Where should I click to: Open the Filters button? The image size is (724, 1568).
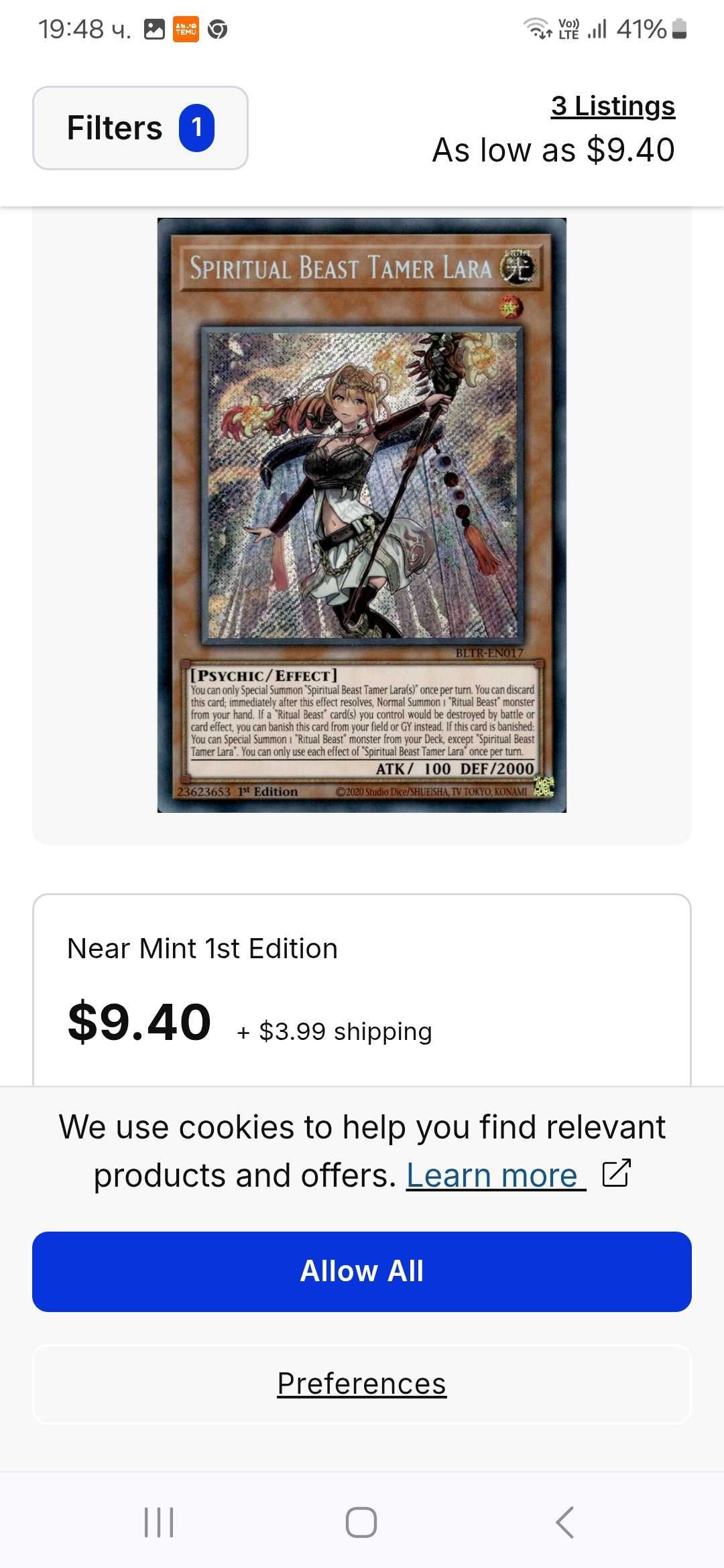pyautogui.click(x=140, y=128)
